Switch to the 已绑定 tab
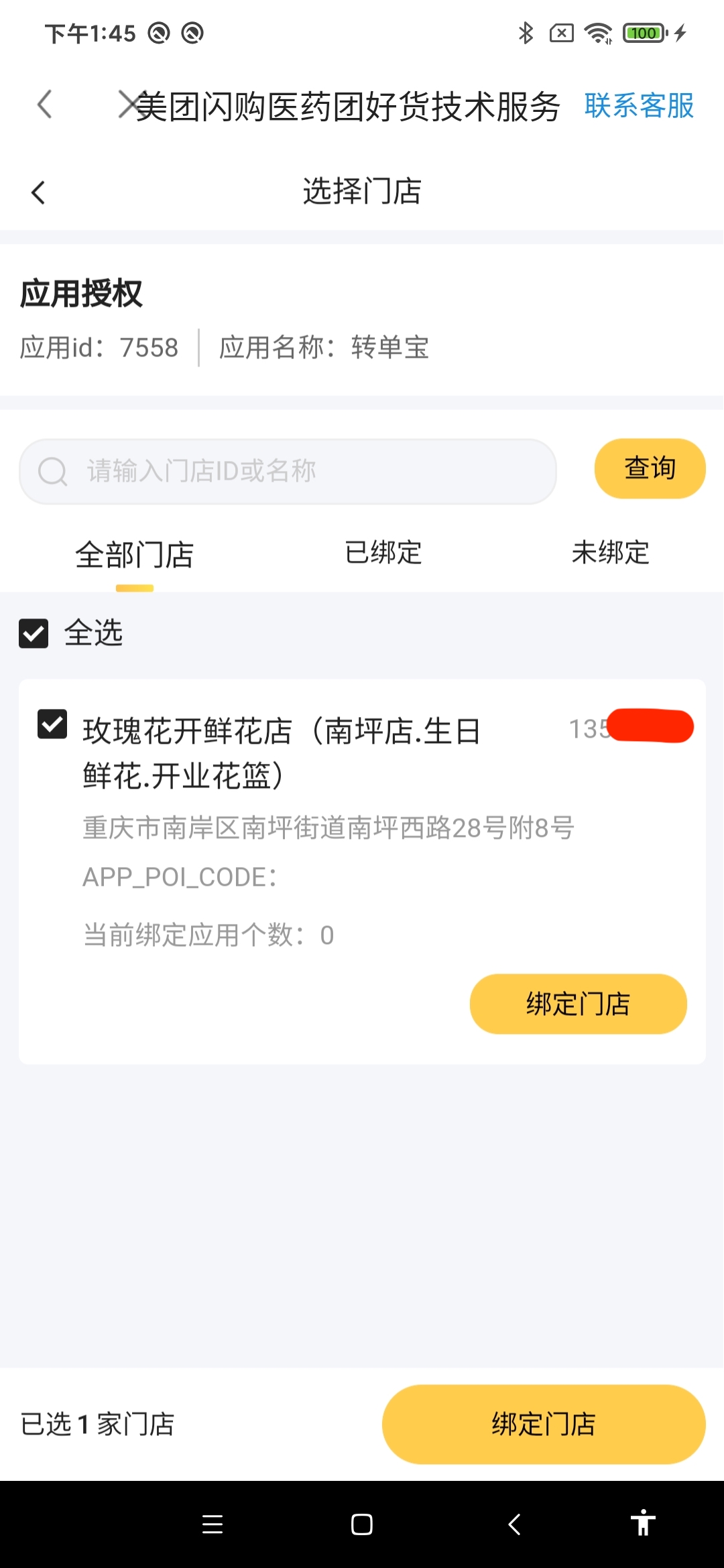This screenshot has width=724, height=1568. tap(383, 553)
